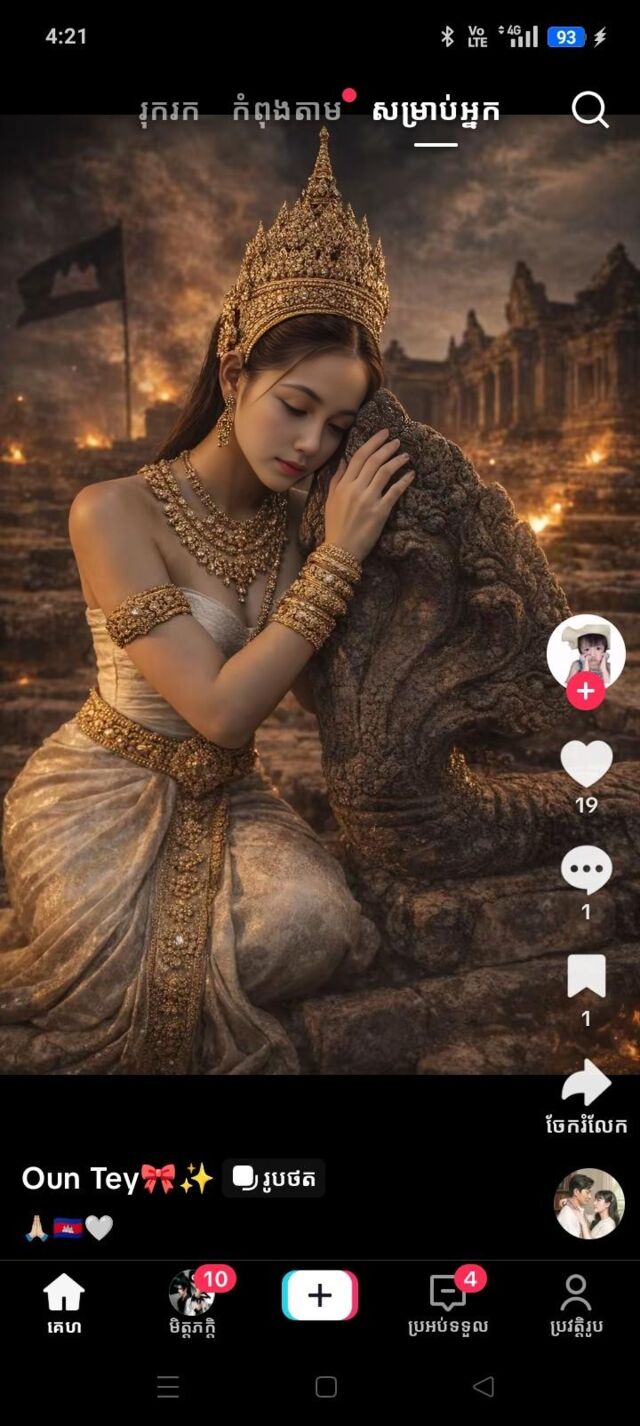Open the មិត្តភក្តិ friends tab
The image size is (640, 1426).
(192, 1304)
